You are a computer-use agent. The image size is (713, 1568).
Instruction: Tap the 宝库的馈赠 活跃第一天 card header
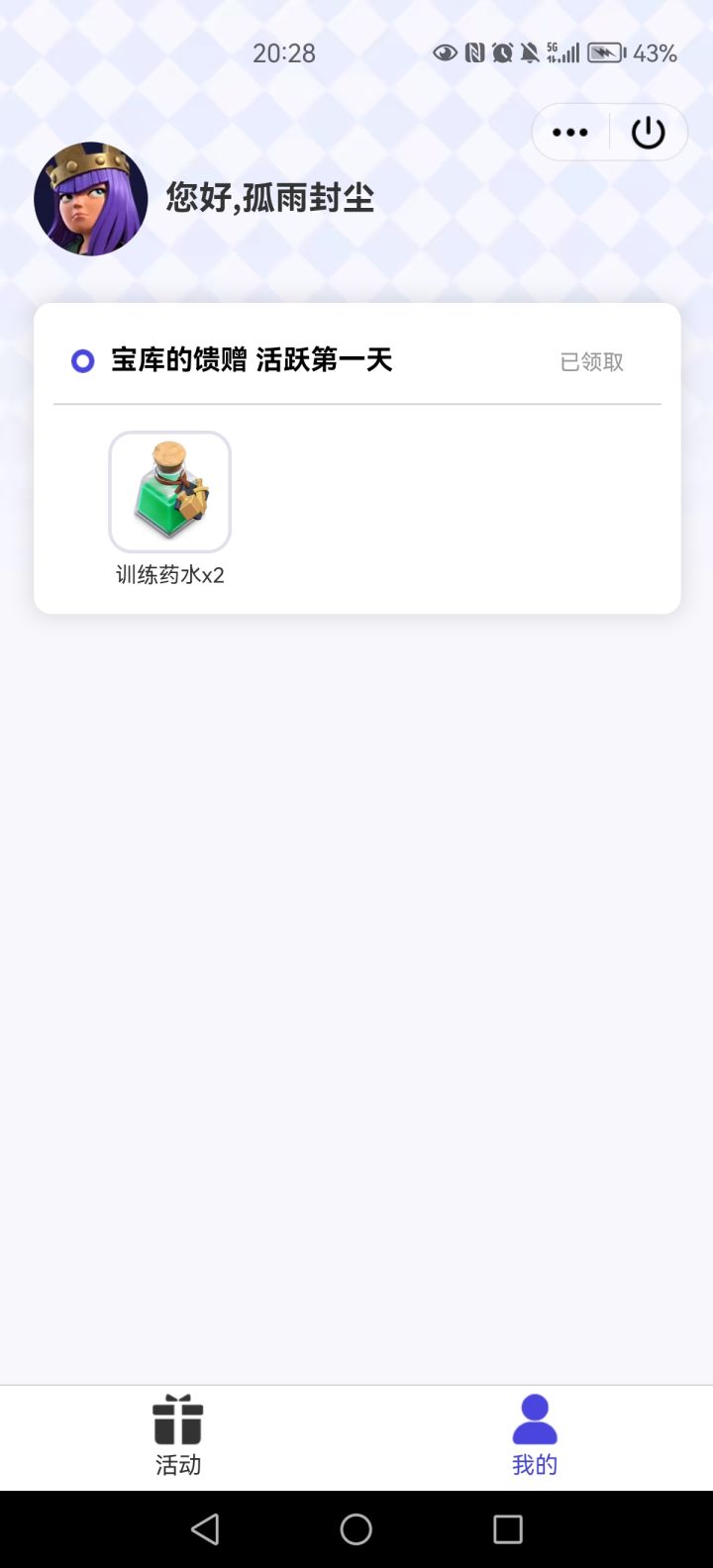click(253, 361)
